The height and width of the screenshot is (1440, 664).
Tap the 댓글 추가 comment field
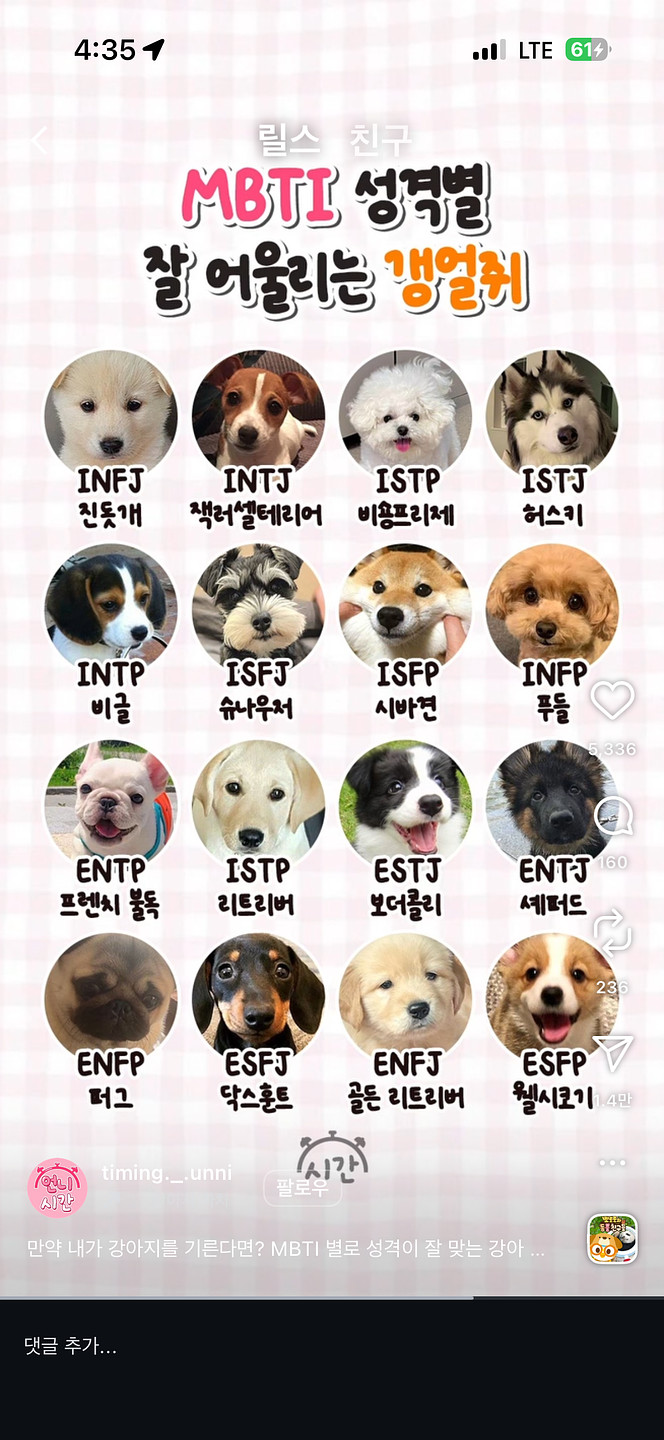point(300,1347)
